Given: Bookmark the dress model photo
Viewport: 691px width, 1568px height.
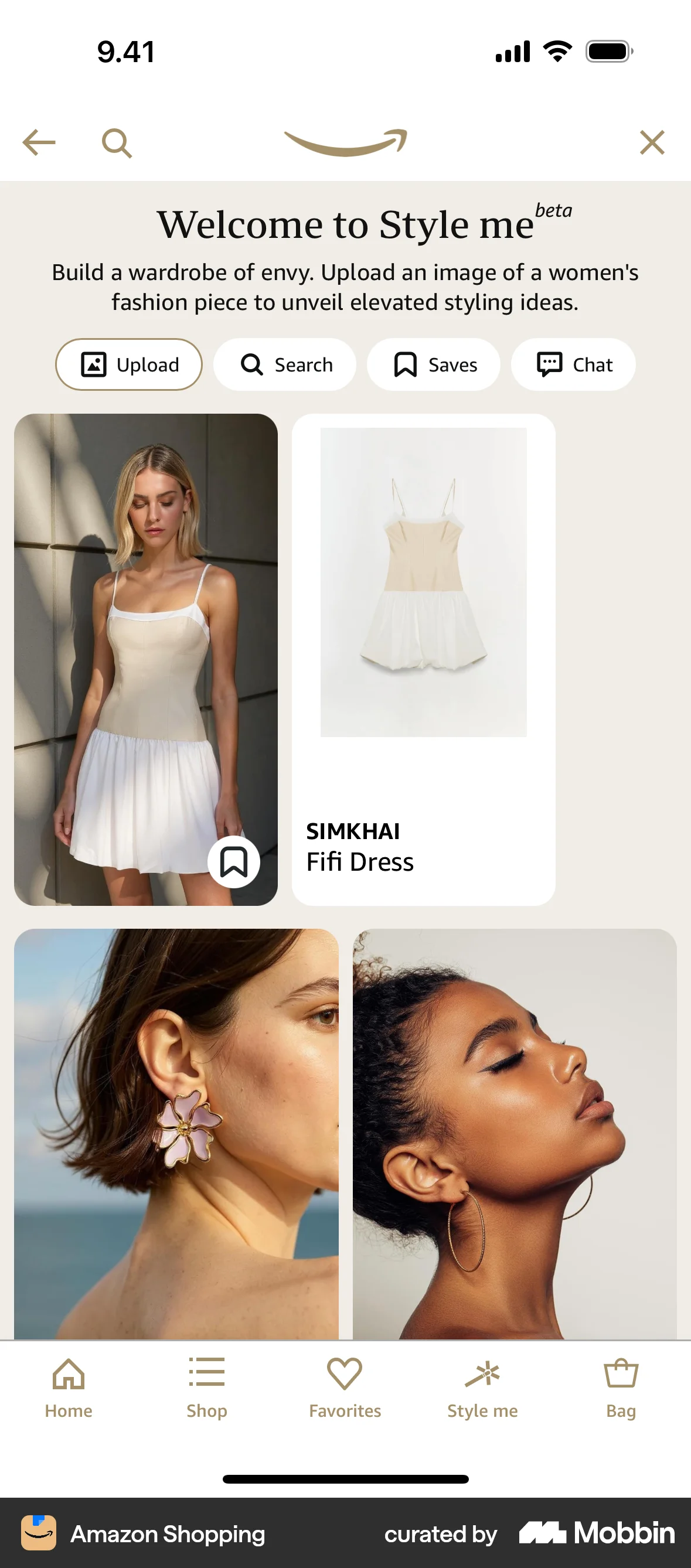Looking at the screenshot, I should coord(234,861).
